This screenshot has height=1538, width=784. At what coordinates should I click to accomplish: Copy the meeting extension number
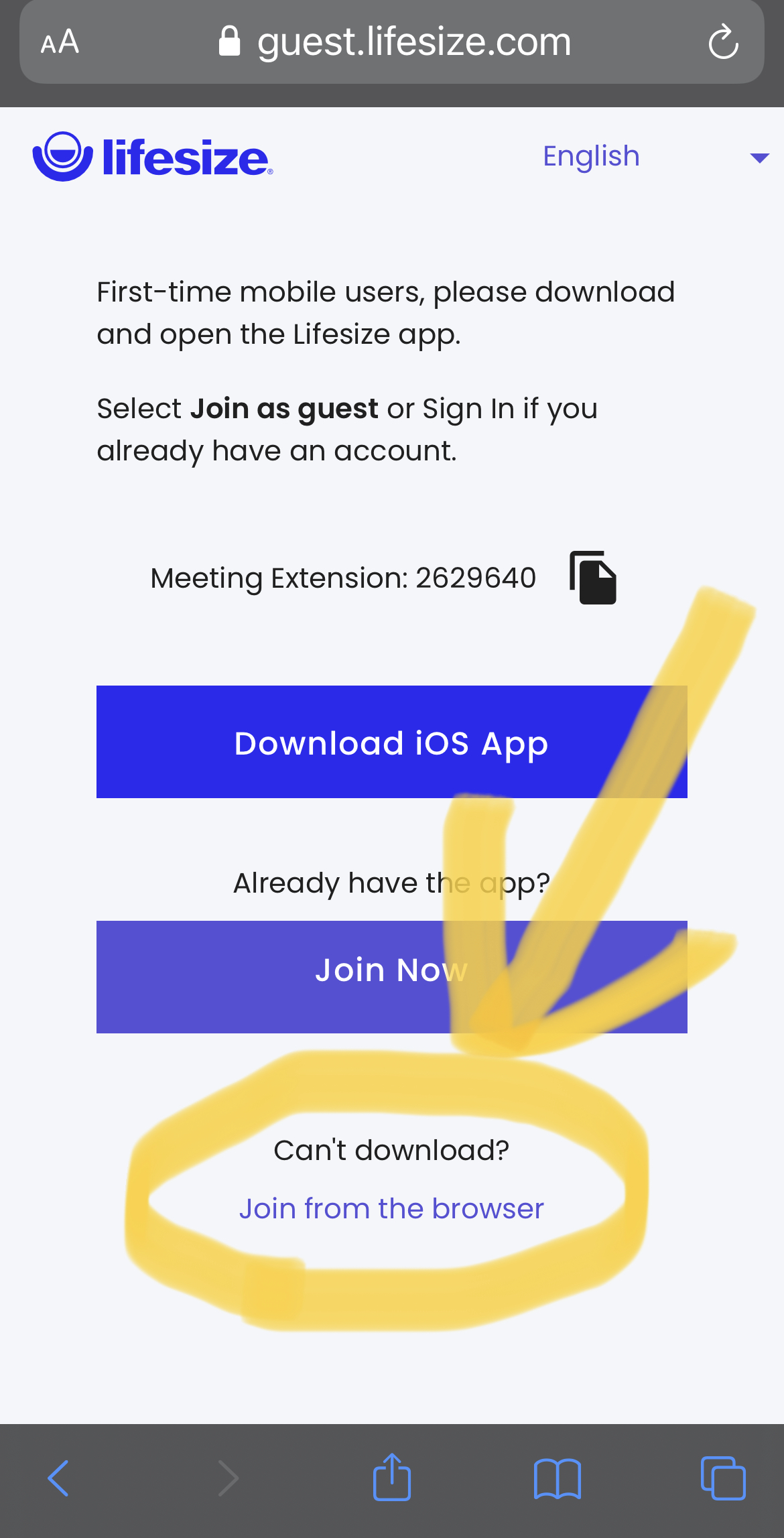592,578
